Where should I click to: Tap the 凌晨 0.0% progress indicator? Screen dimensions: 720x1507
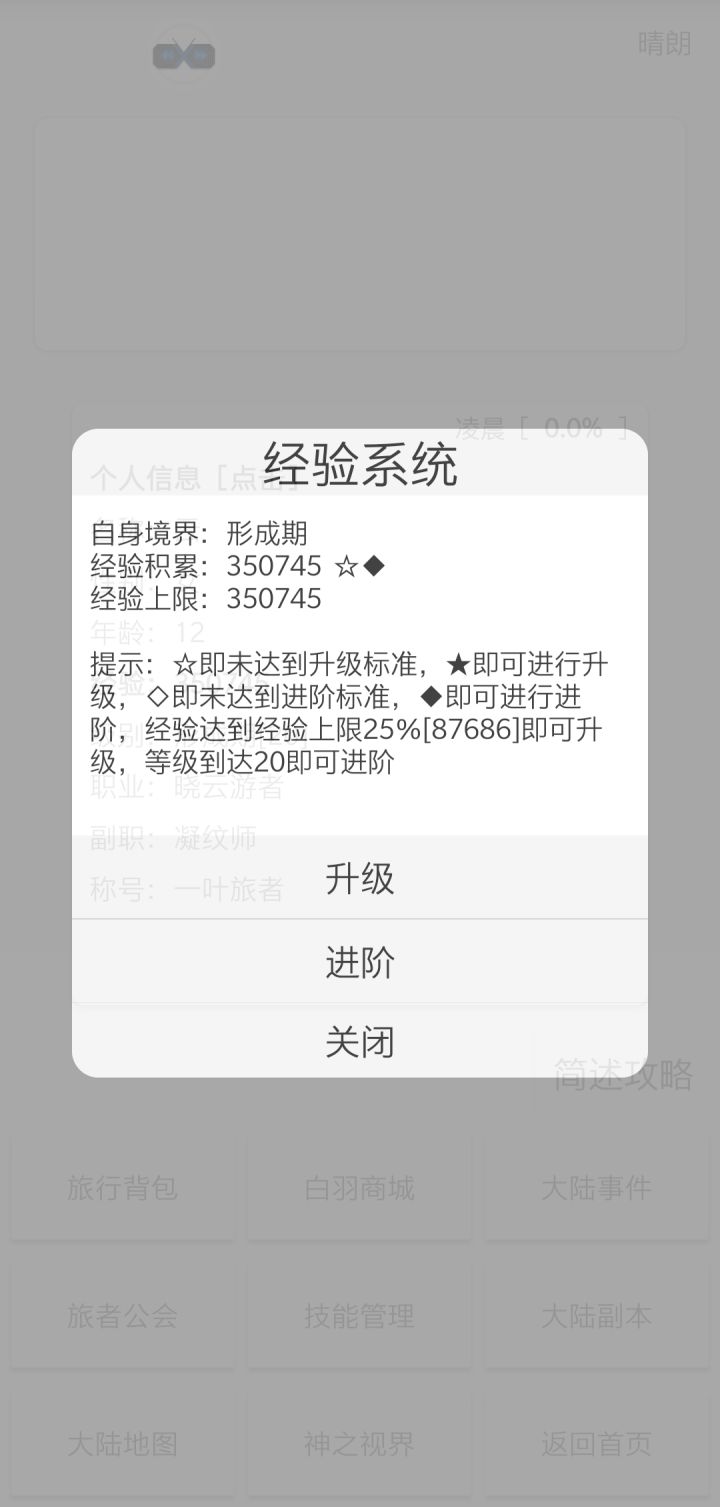point(545,428)
